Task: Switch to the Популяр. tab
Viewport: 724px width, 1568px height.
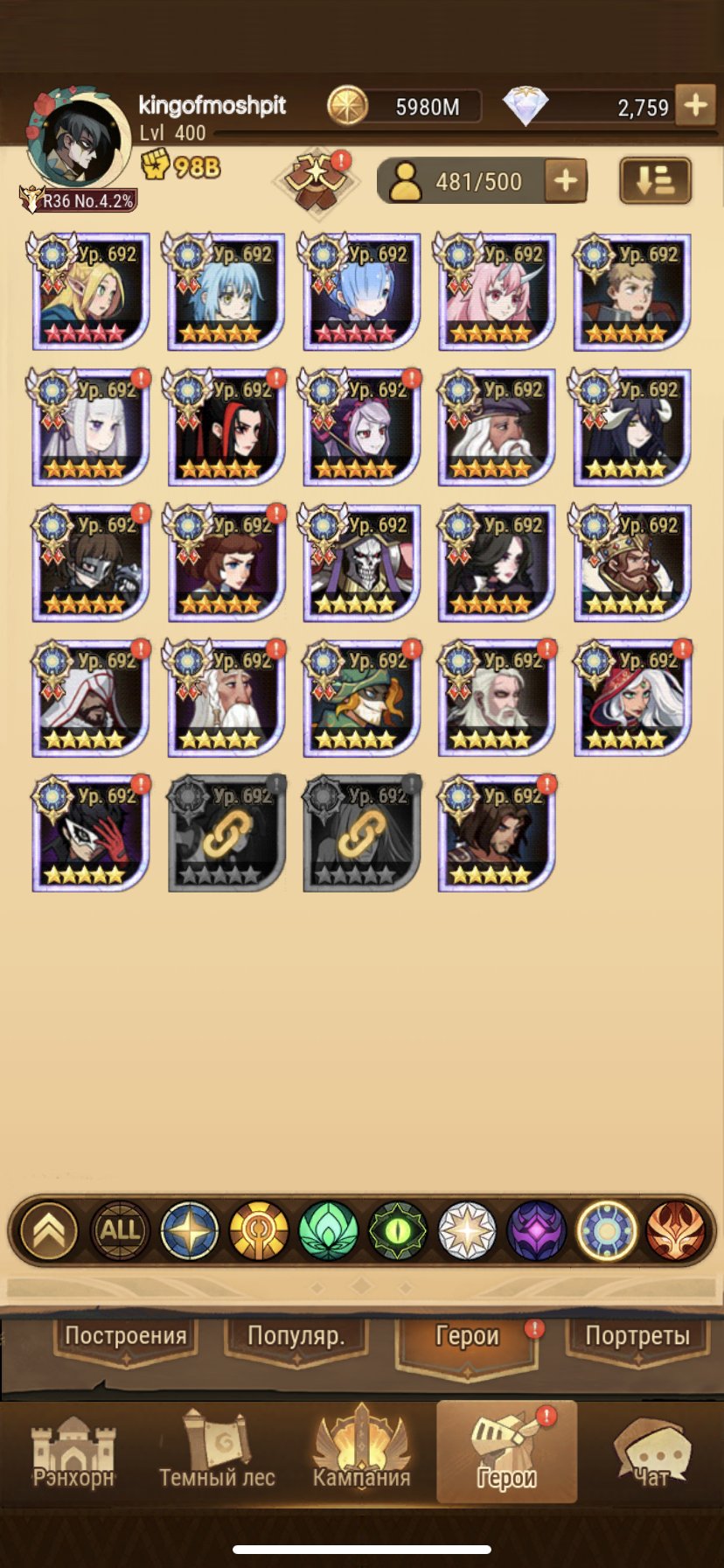Action: click(x=296, y=1337)
